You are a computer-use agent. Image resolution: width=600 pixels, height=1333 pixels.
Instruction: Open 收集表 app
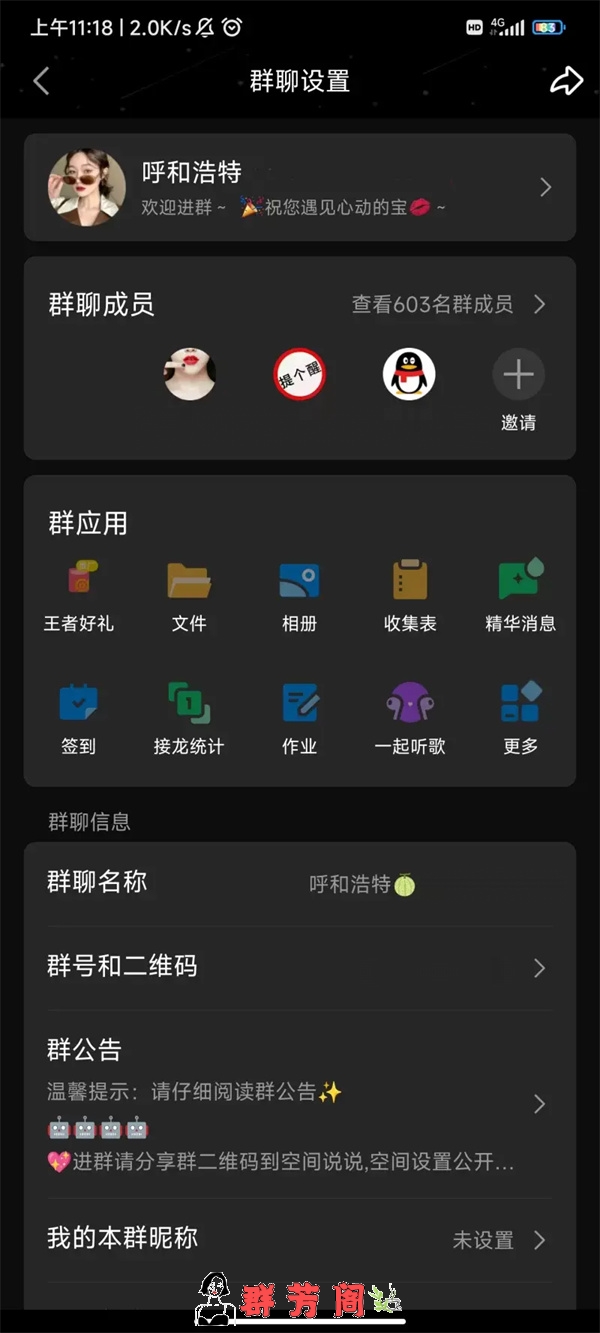[x=410, y=595]
